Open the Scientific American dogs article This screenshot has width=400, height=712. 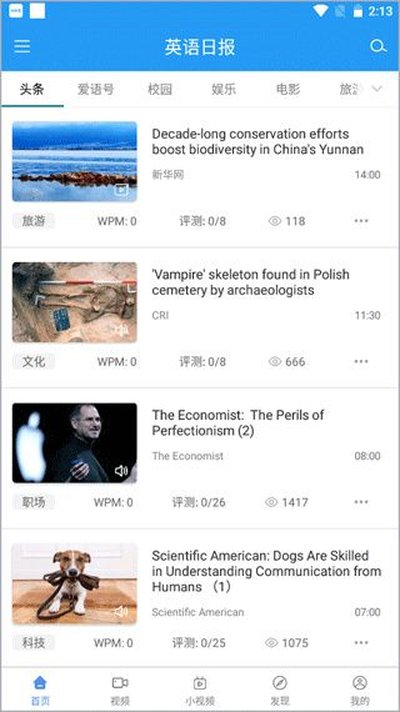click(x=266, y=571)
